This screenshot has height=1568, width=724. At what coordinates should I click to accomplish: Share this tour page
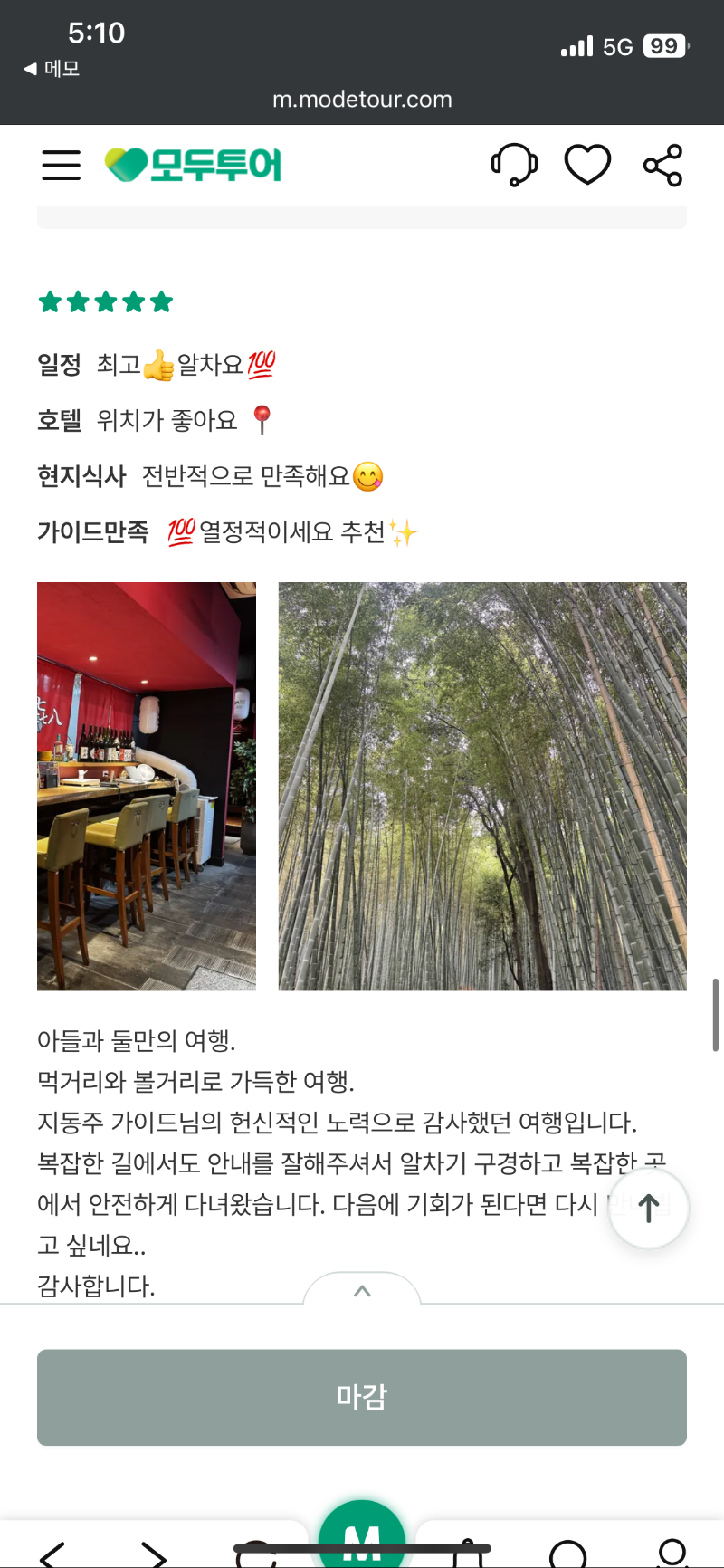coord(662,165)
